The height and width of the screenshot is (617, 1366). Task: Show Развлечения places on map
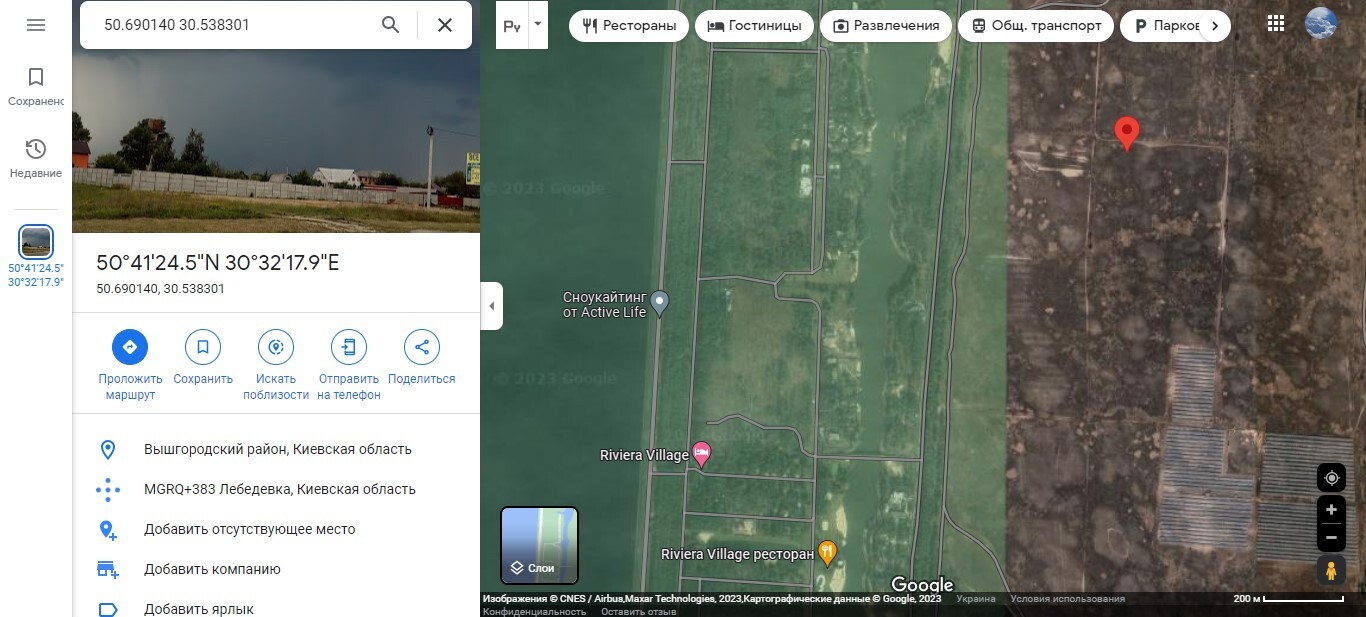pos(886,26)
